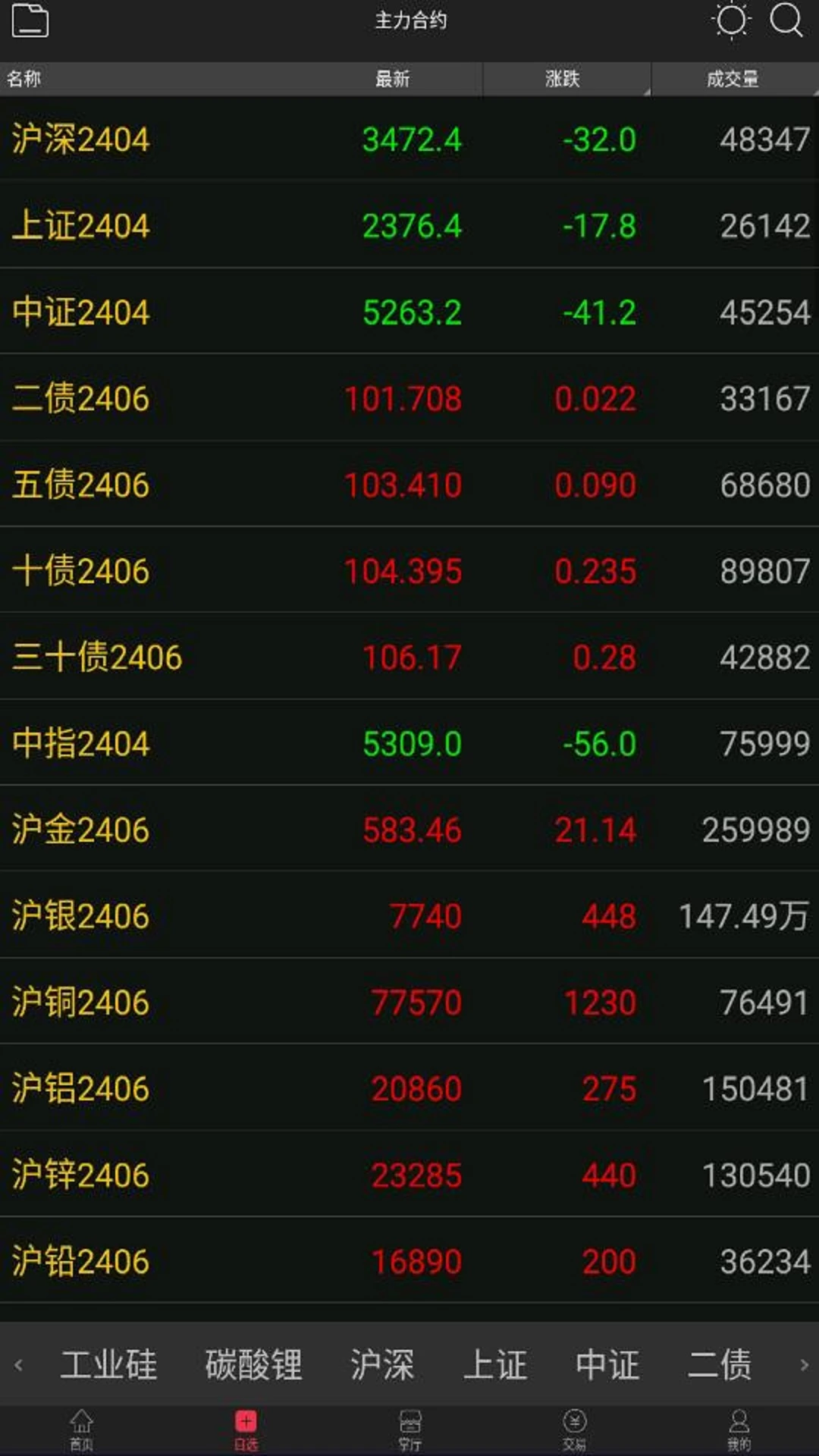819x1456 pixels.
Task: Open the contract list folder icon
Action: point(30,21)
